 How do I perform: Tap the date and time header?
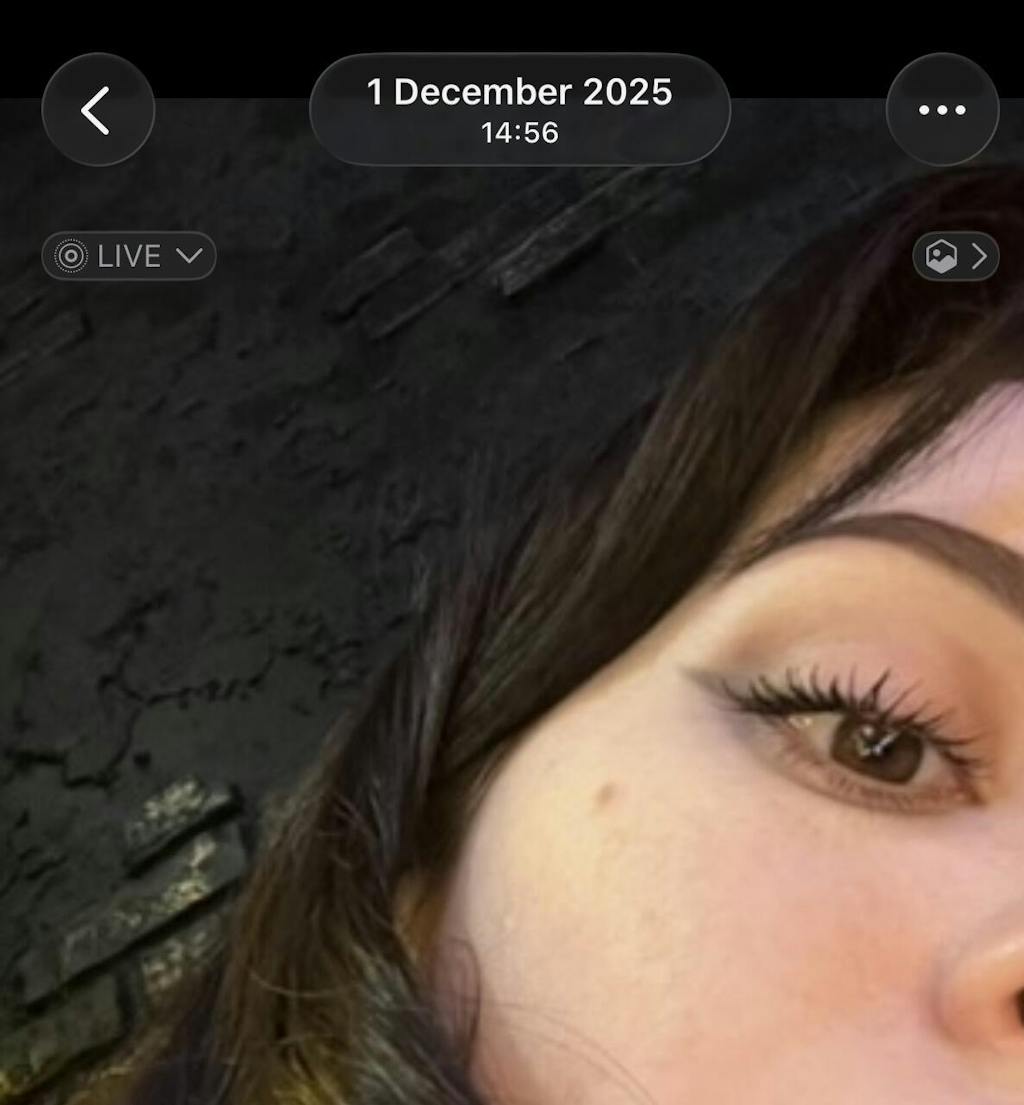pyautogui.click(x=519, y=109)
